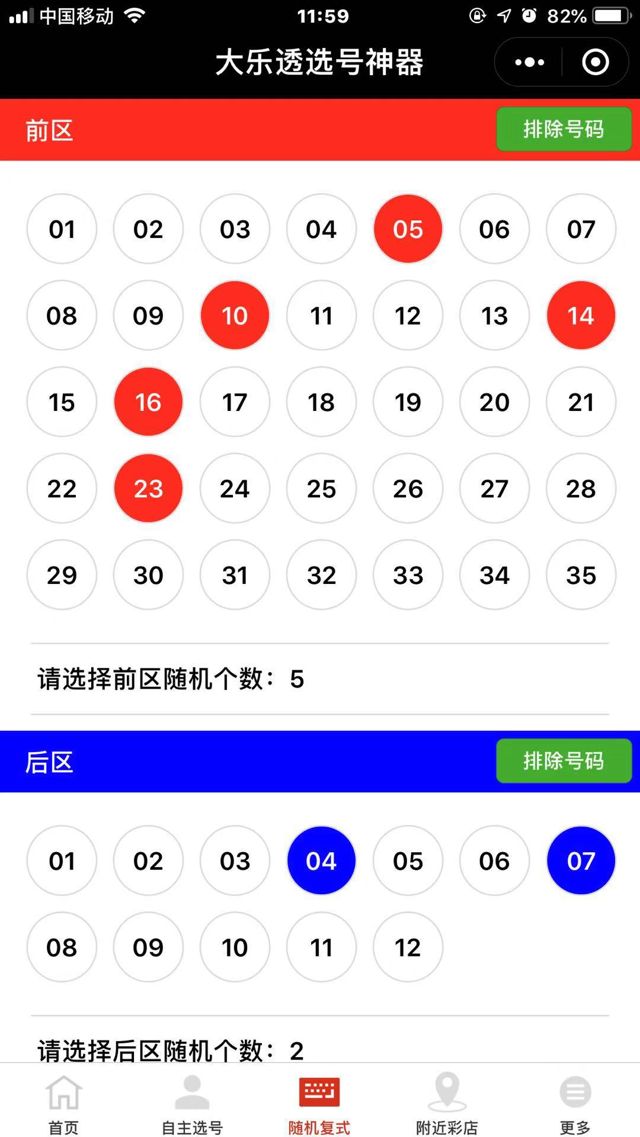The width and height of the screenshot is (640, 1137).
Task: Switch to the 自主选号 tab
Action: [x=192, y=1103]
